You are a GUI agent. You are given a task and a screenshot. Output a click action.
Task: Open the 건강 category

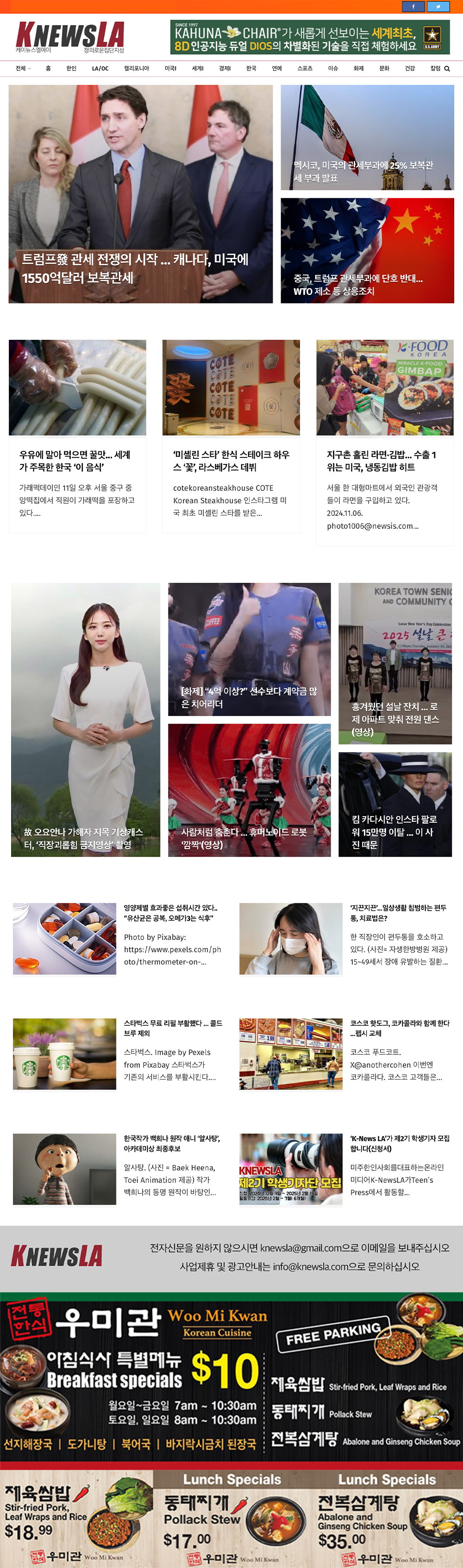pyautogui.click(x=409, y=69)
